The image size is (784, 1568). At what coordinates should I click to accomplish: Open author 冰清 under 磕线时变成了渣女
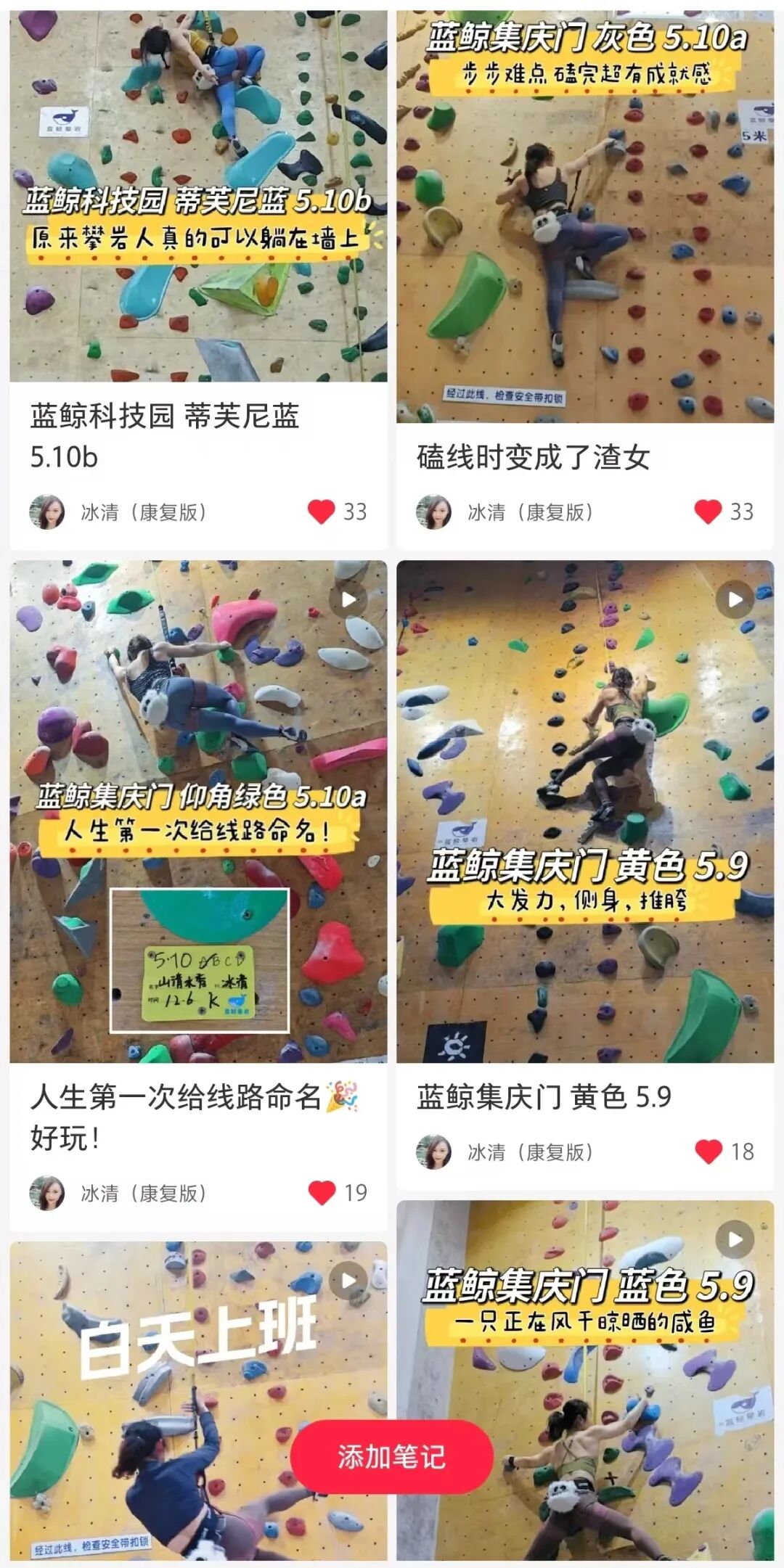(505, 512)
